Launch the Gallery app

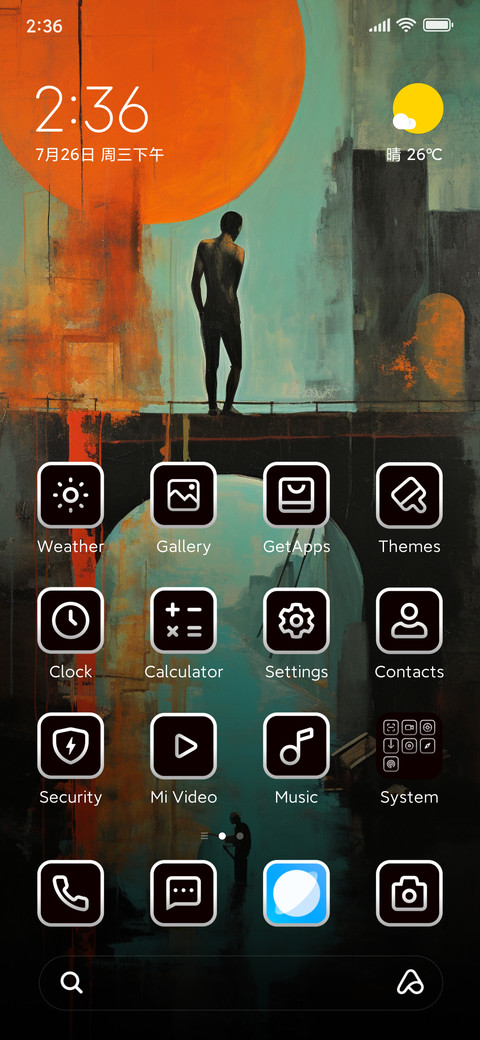tap(184, 495)
